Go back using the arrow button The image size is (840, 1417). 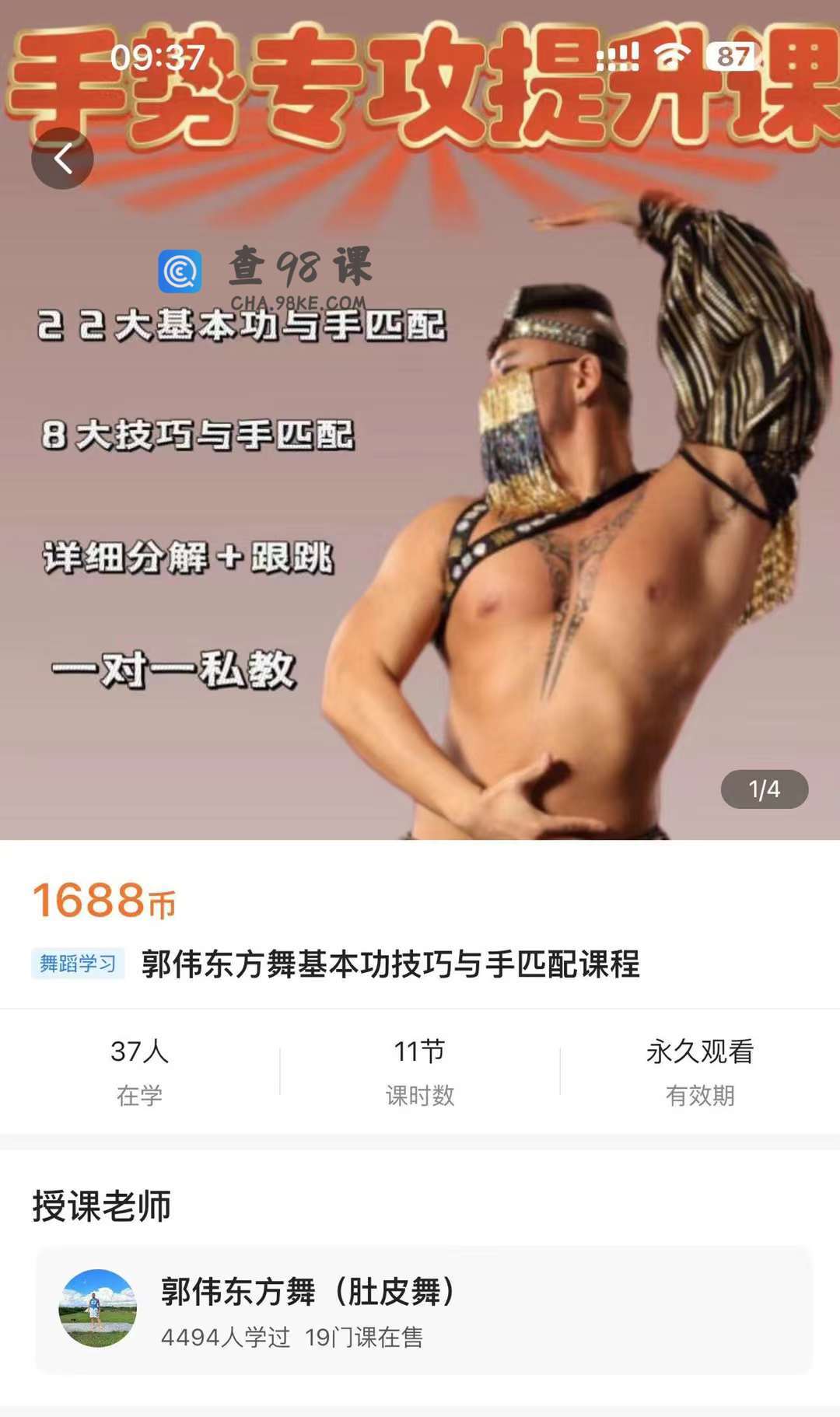click(x=62, y=159)
